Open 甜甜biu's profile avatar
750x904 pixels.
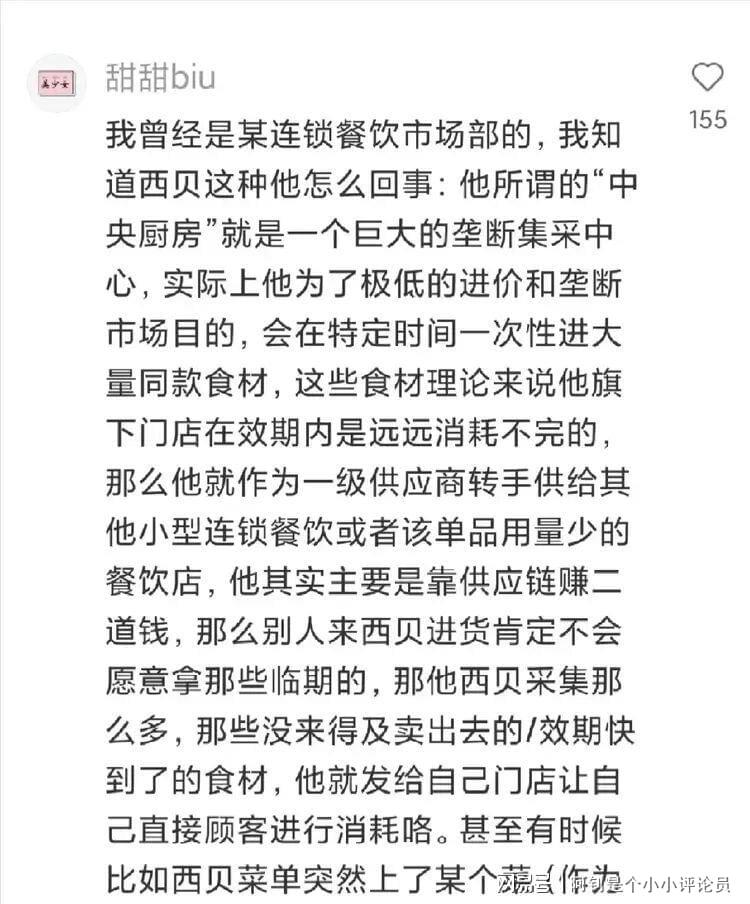pos(56,83)
